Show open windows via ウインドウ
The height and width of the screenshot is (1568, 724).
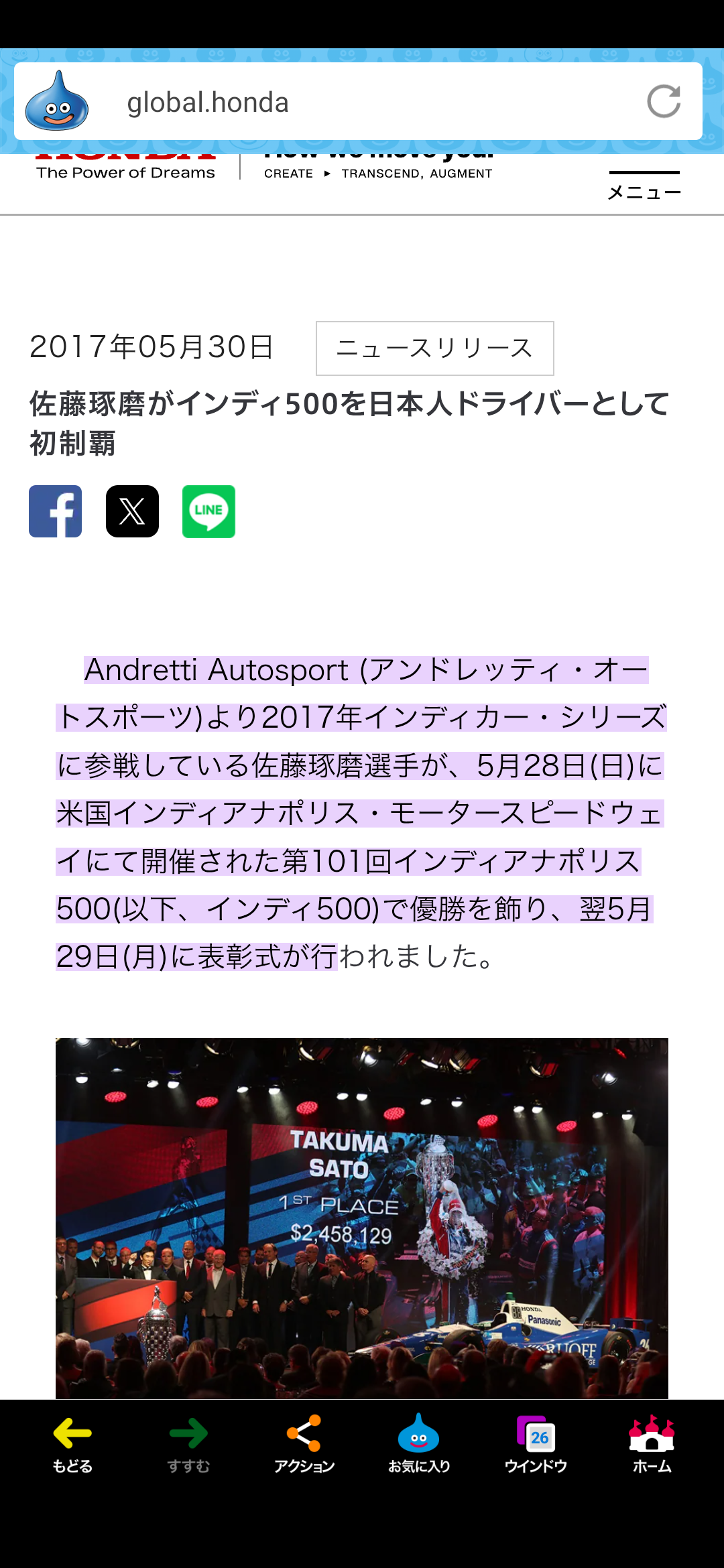click(x=536, y=1444)
